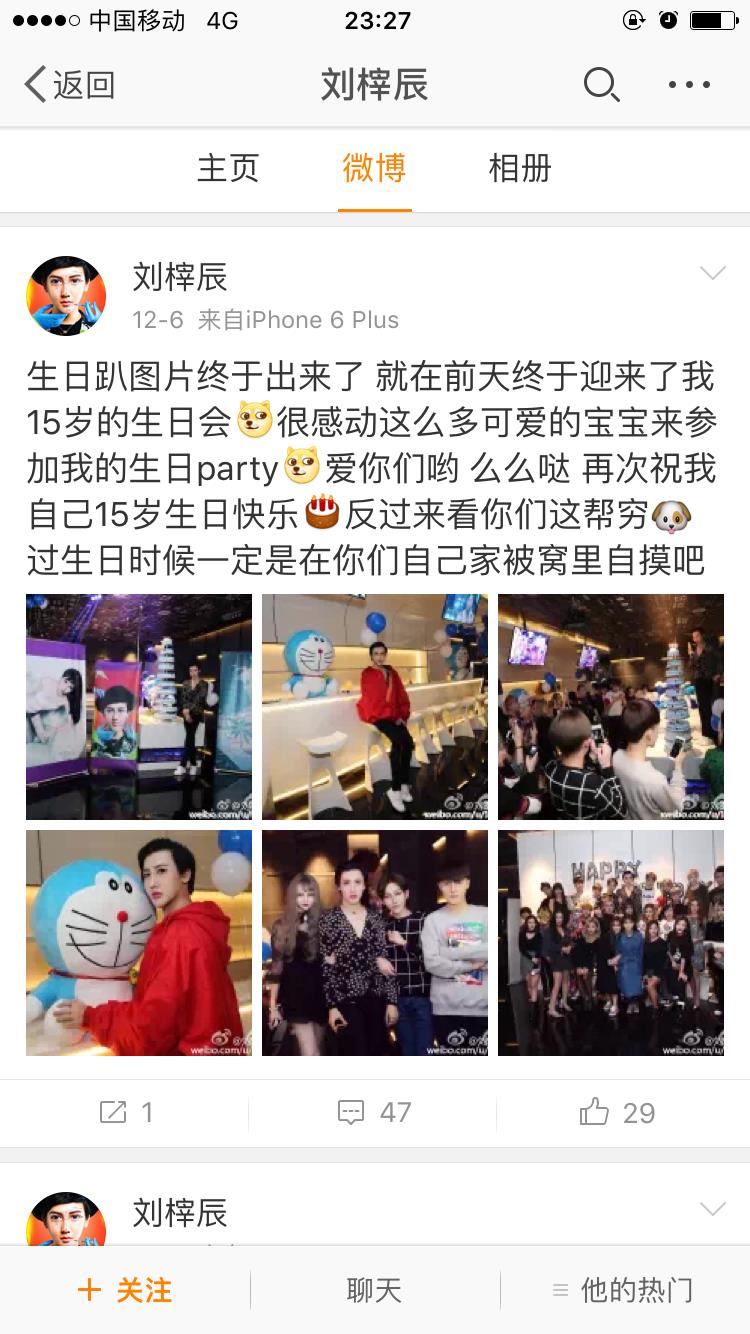Switch to the 相册 tab
This screenshot has width=750, height=1334.
point(519,168)
